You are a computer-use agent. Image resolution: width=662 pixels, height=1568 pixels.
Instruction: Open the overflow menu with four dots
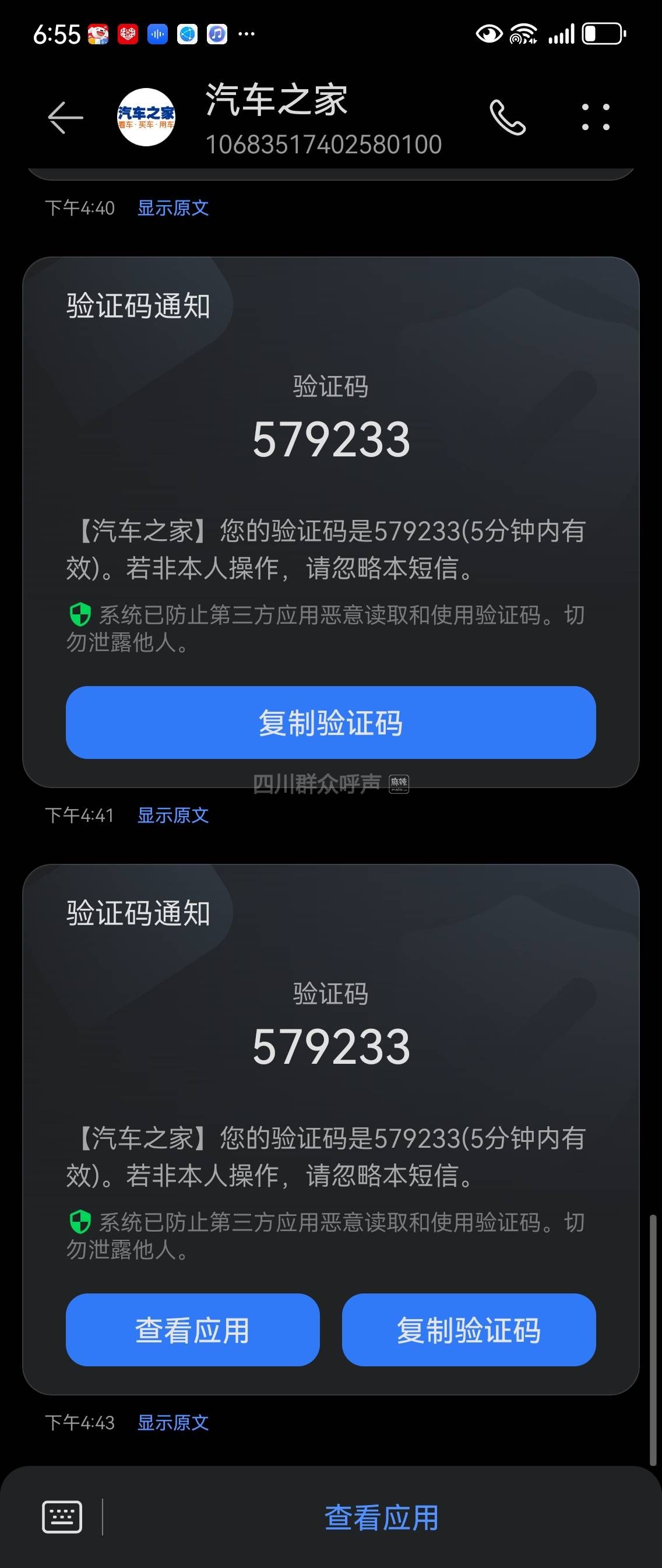click(x=594, y=117)
